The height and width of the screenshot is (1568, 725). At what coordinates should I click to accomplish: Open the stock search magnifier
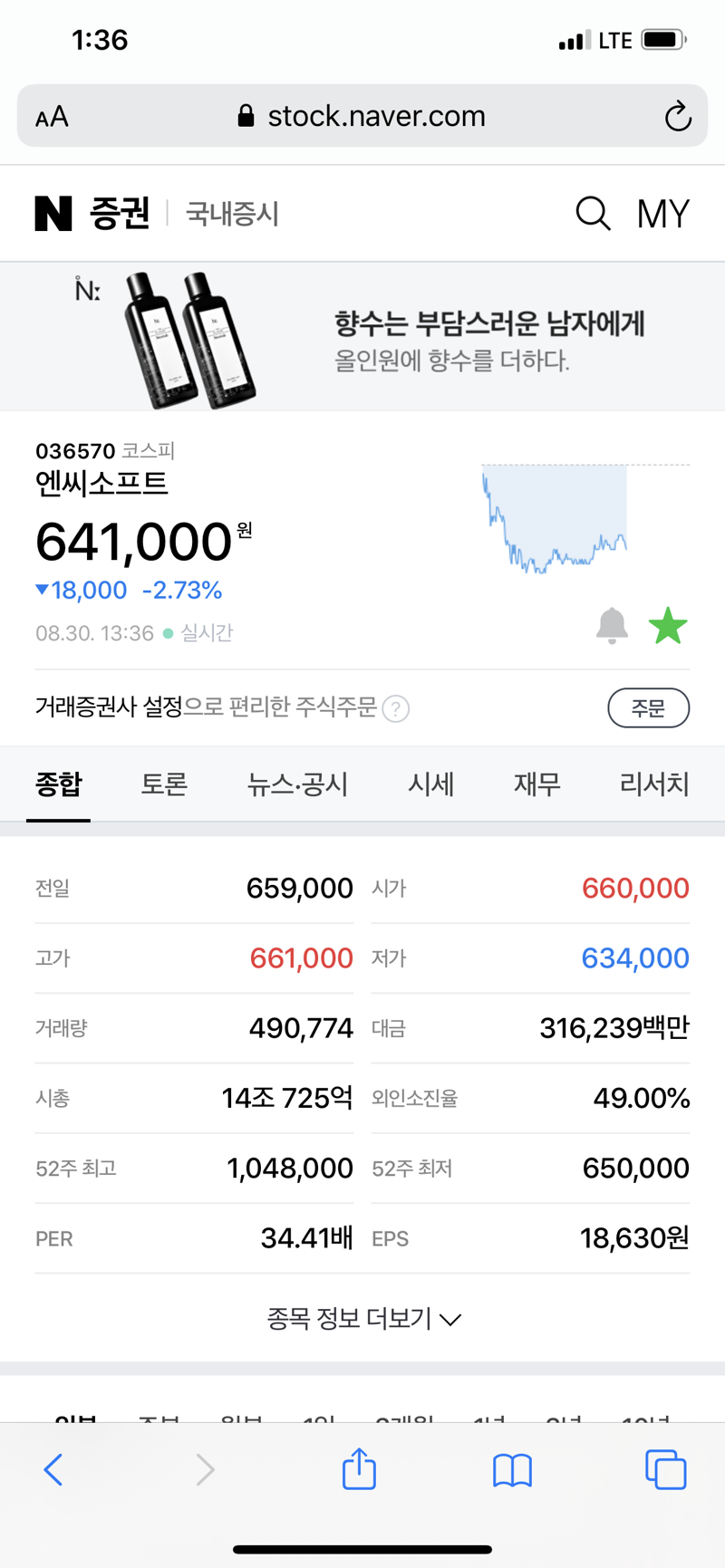(x=594, y=214)
